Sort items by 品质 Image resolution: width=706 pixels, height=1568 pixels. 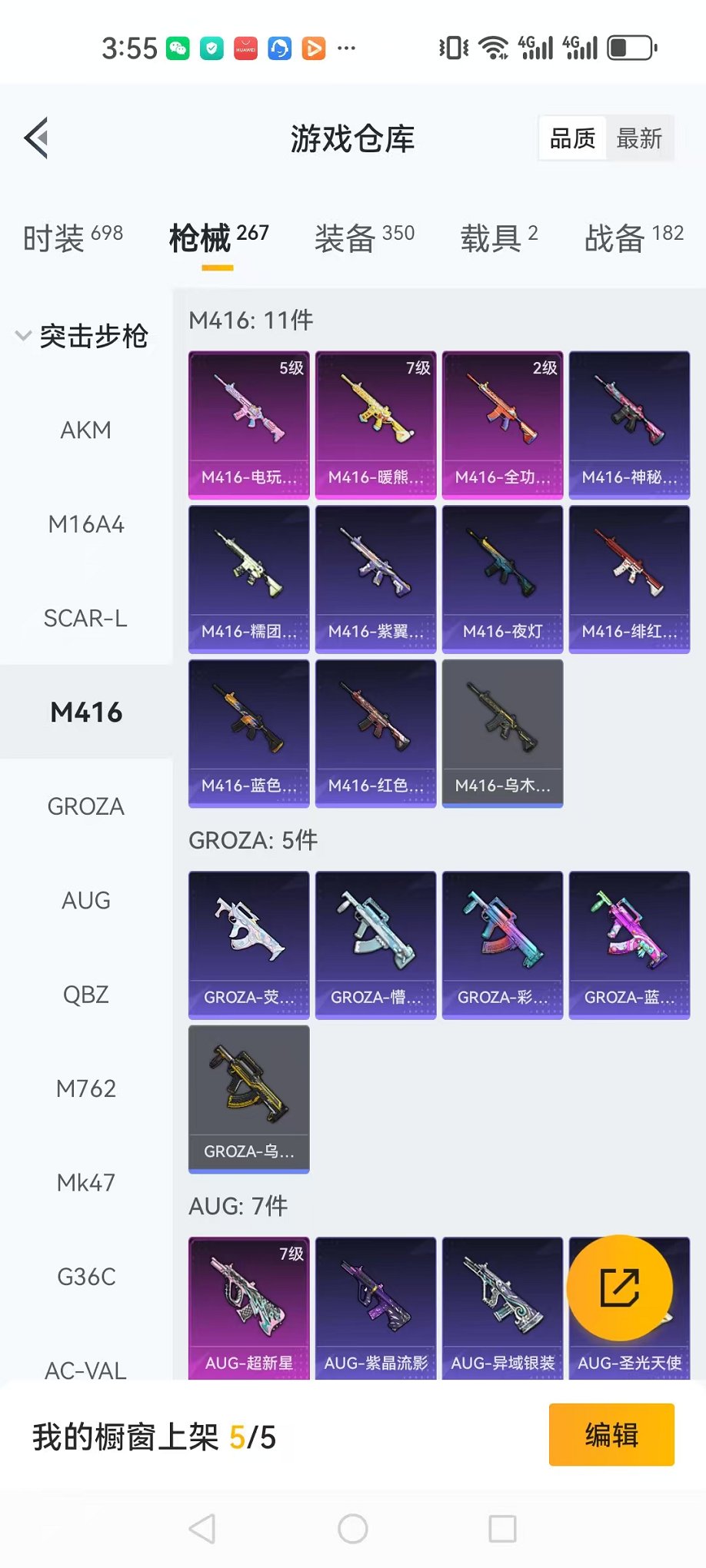(573, 138)
